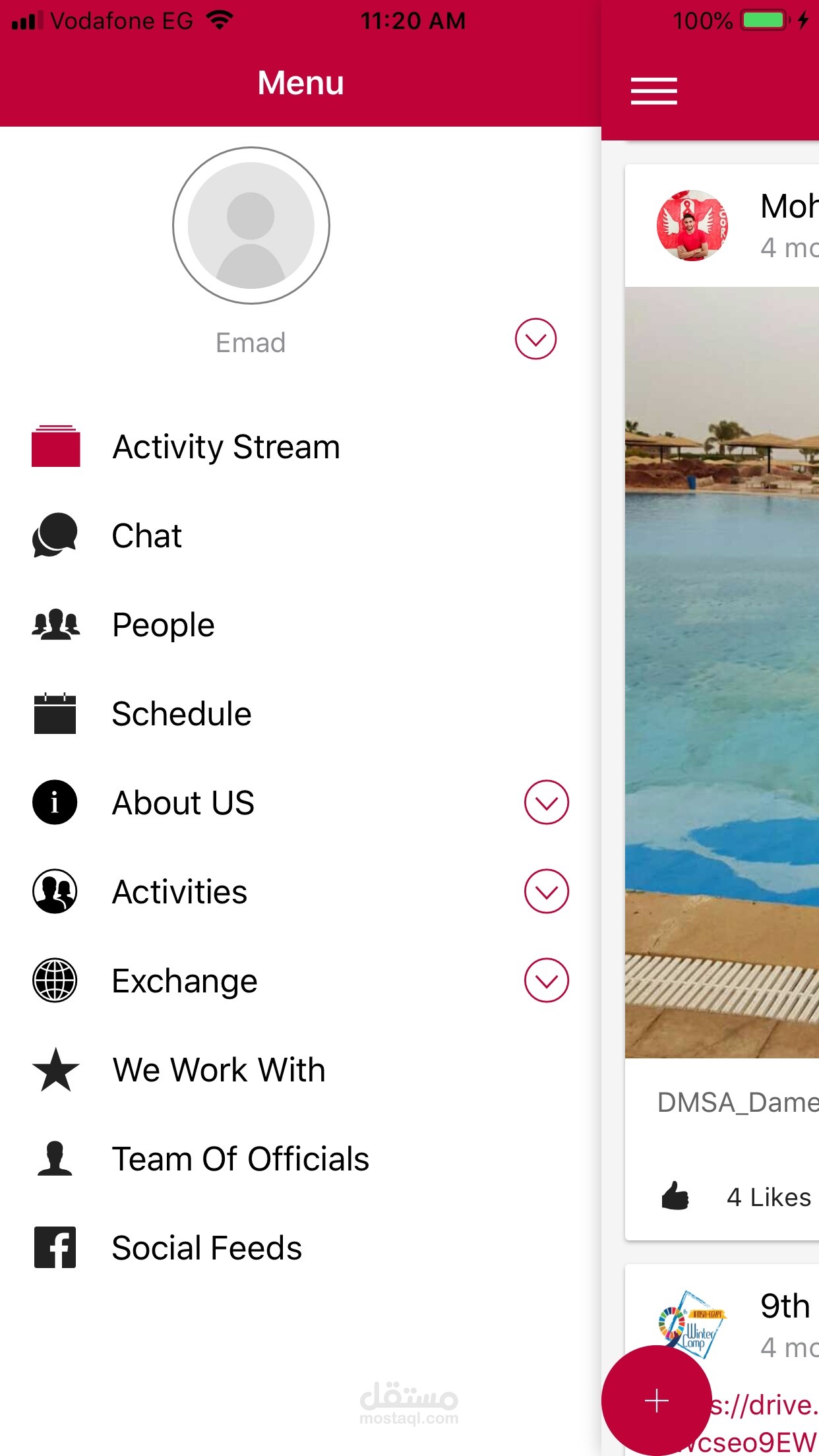Image resolution: width=819 pixels, height=1456 pixels.
Task: Open the People section
Action: (x=163, y=624)
